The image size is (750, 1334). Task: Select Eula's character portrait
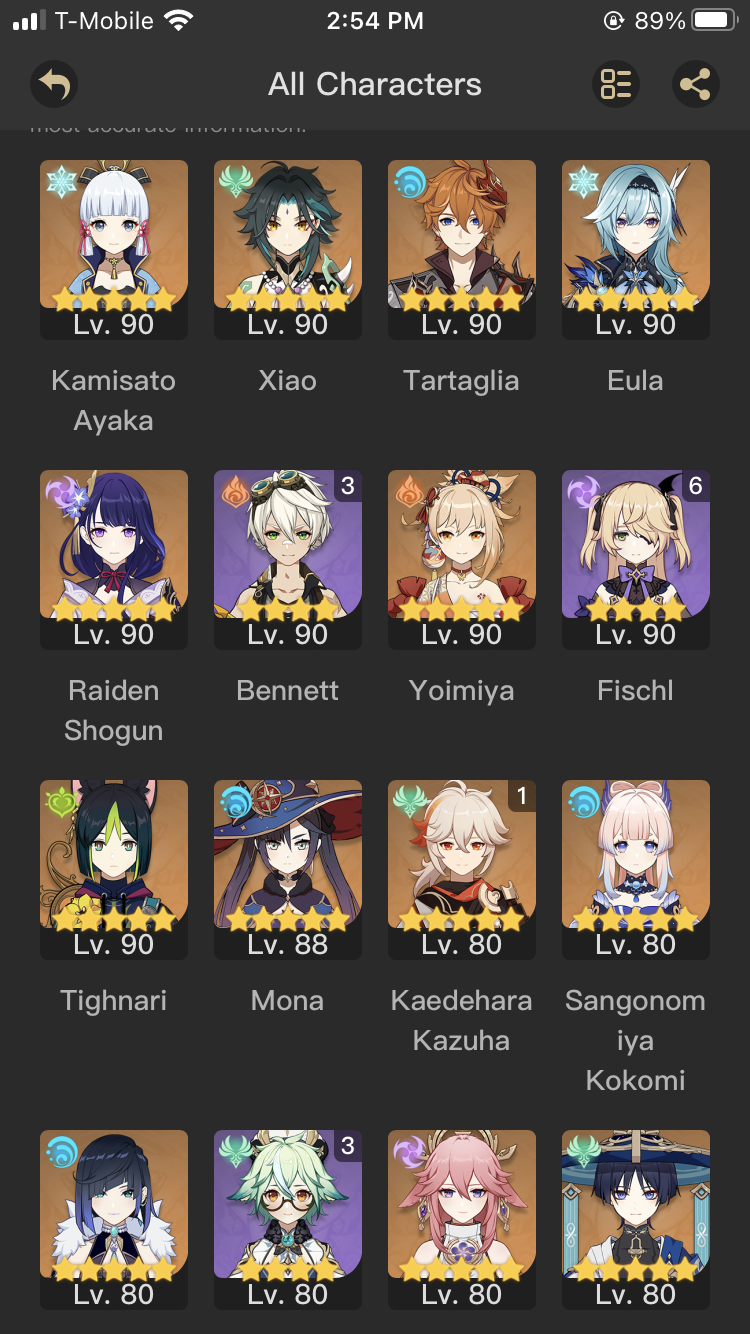tap(635, 240)
